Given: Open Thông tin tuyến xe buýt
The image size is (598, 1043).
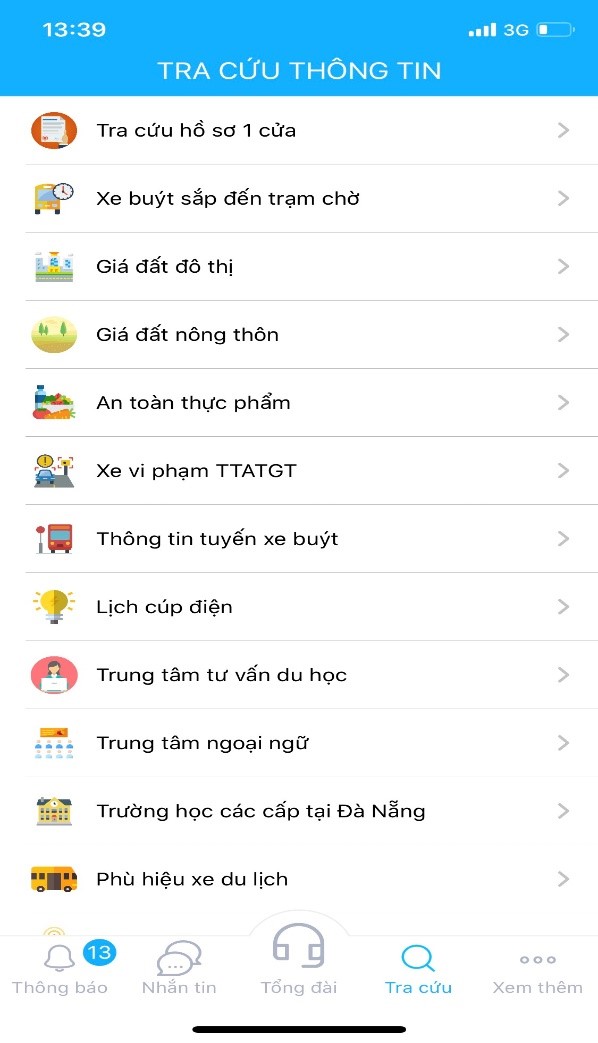Looking at the screenshot, I should tap(299, 538).
